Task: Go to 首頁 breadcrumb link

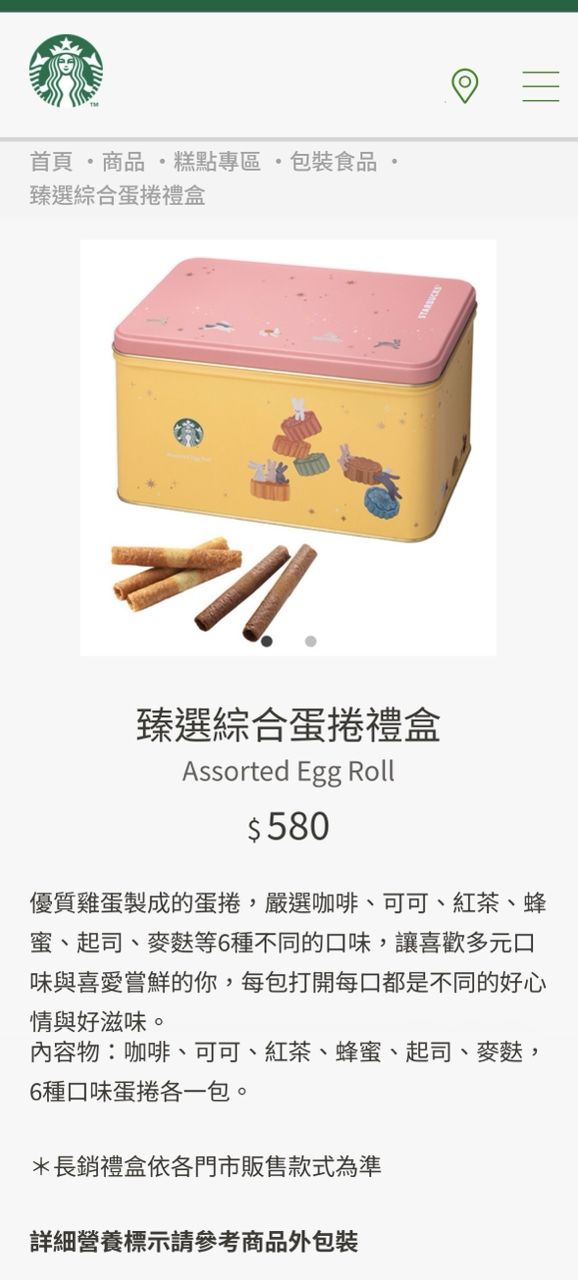Action: [x=52, y=161]
